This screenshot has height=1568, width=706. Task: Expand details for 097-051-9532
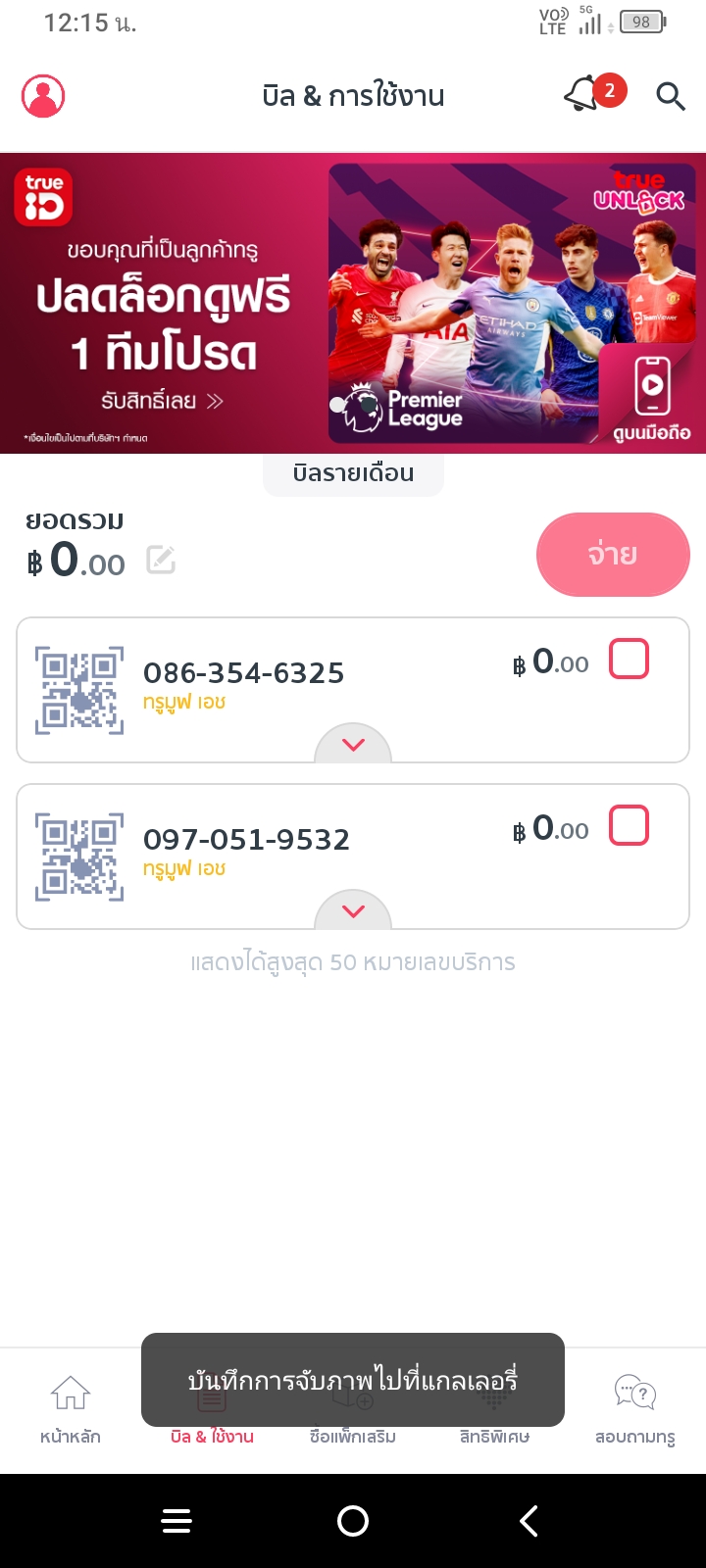[x=353, y=912]
